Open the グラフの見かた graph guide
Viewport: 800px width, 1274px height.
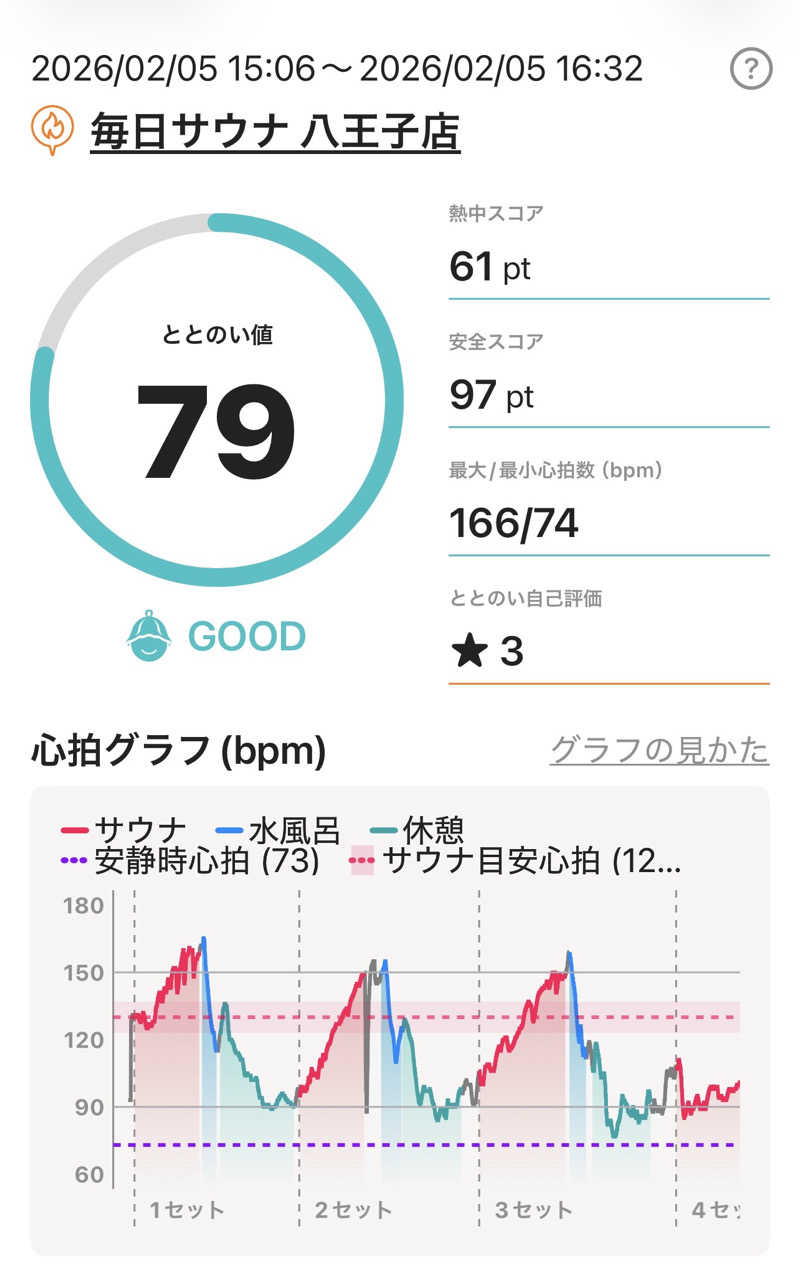[659, 749]
